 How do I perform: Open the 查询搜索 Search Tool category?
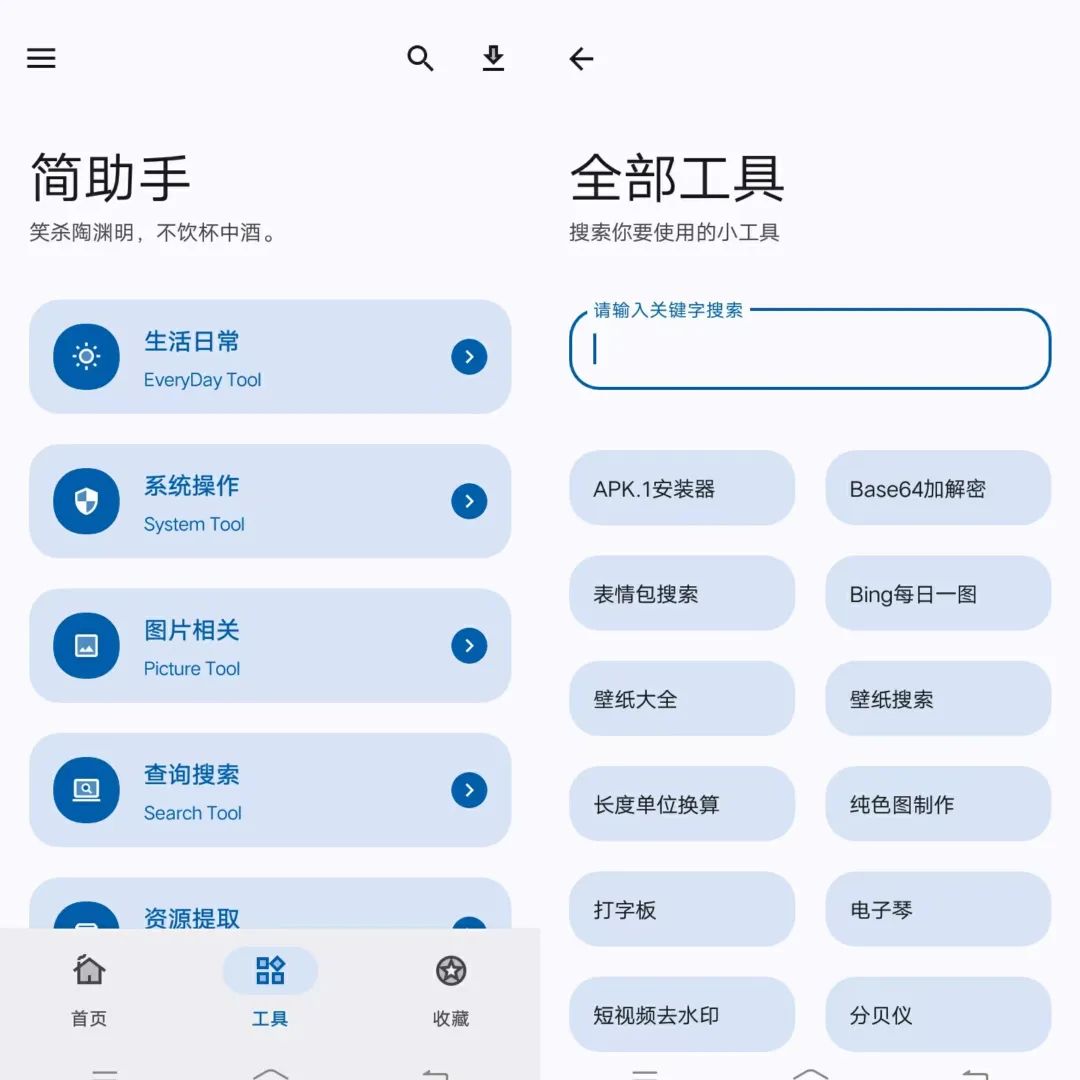pos(270,790)
